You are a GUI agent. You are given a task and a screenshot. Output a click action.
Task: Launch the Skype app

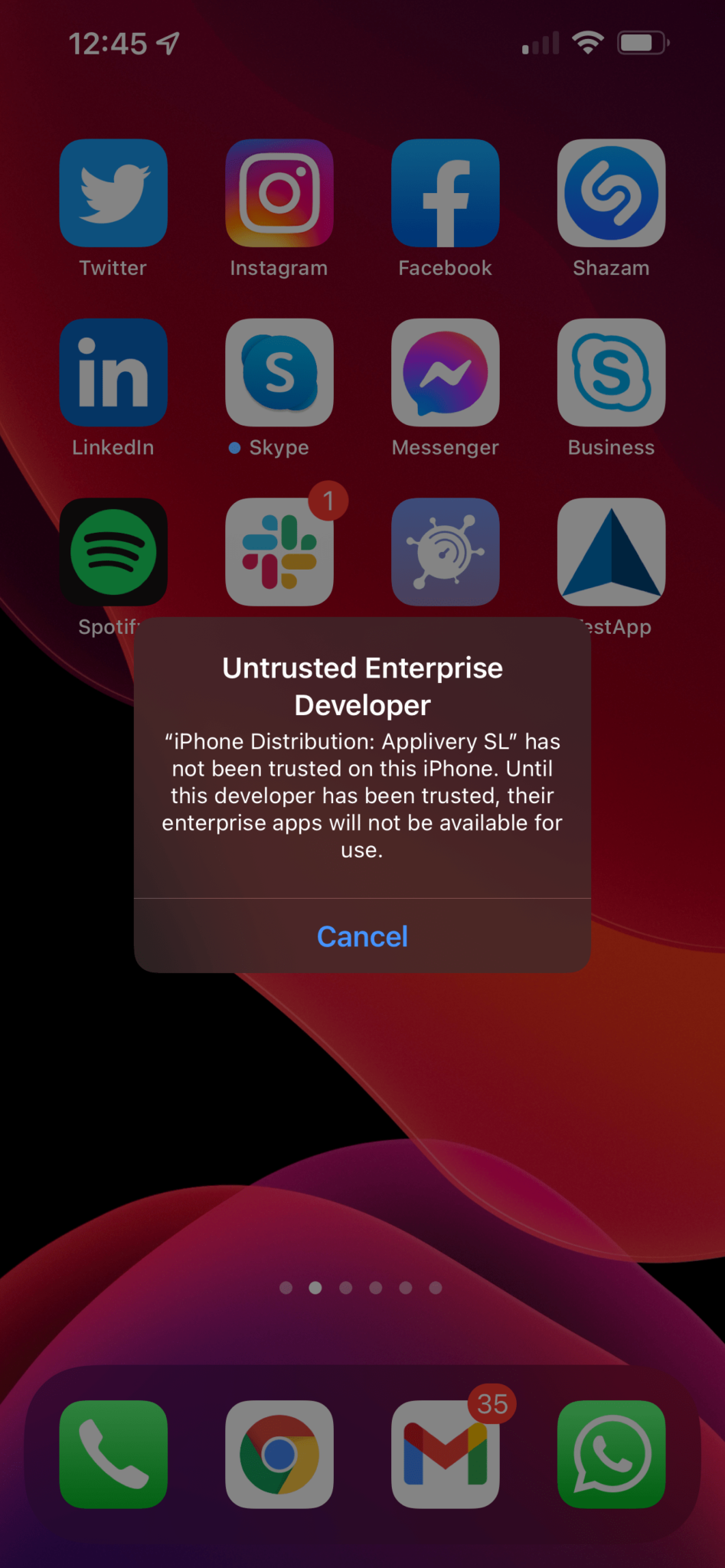(279, 373)
